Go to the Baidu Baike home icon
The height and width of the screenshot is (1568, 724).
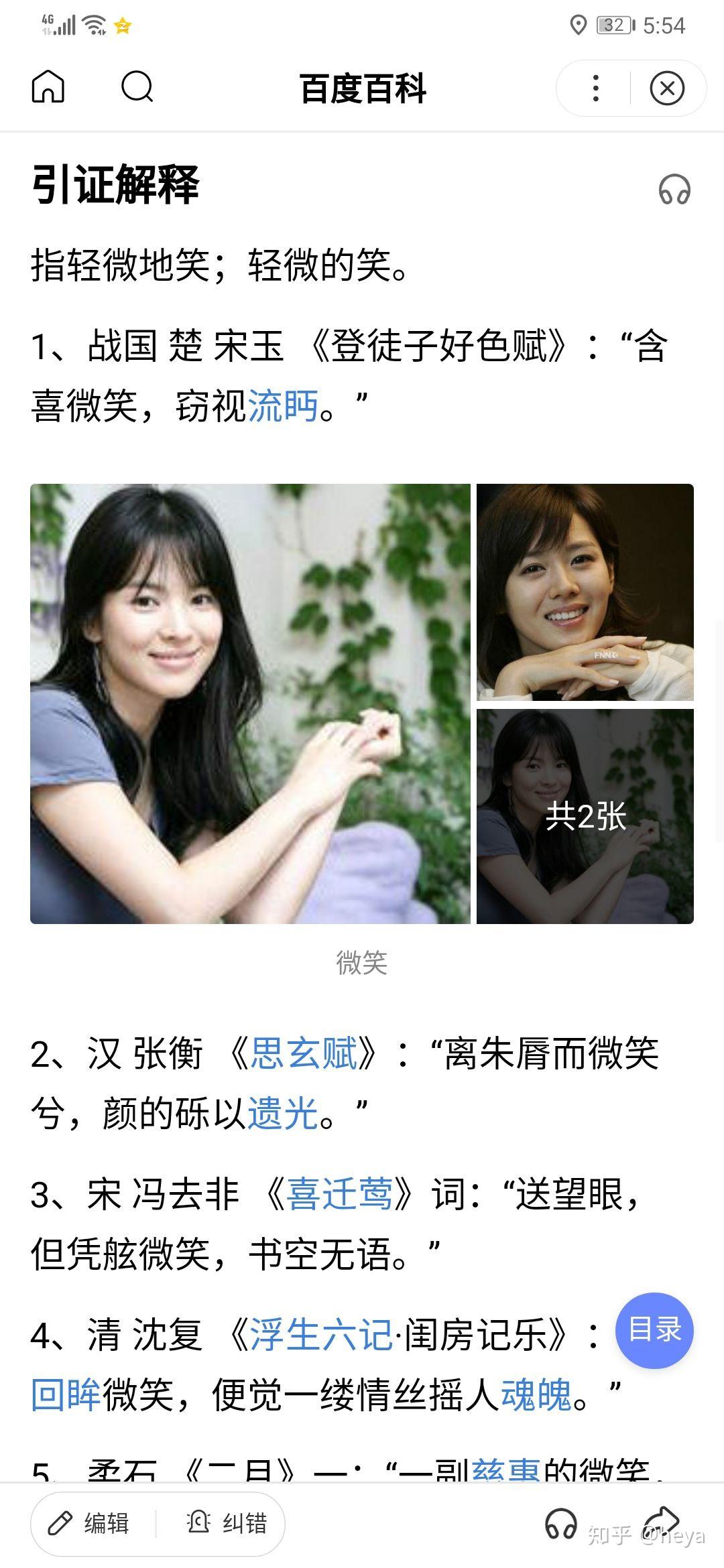pos(48,87)
